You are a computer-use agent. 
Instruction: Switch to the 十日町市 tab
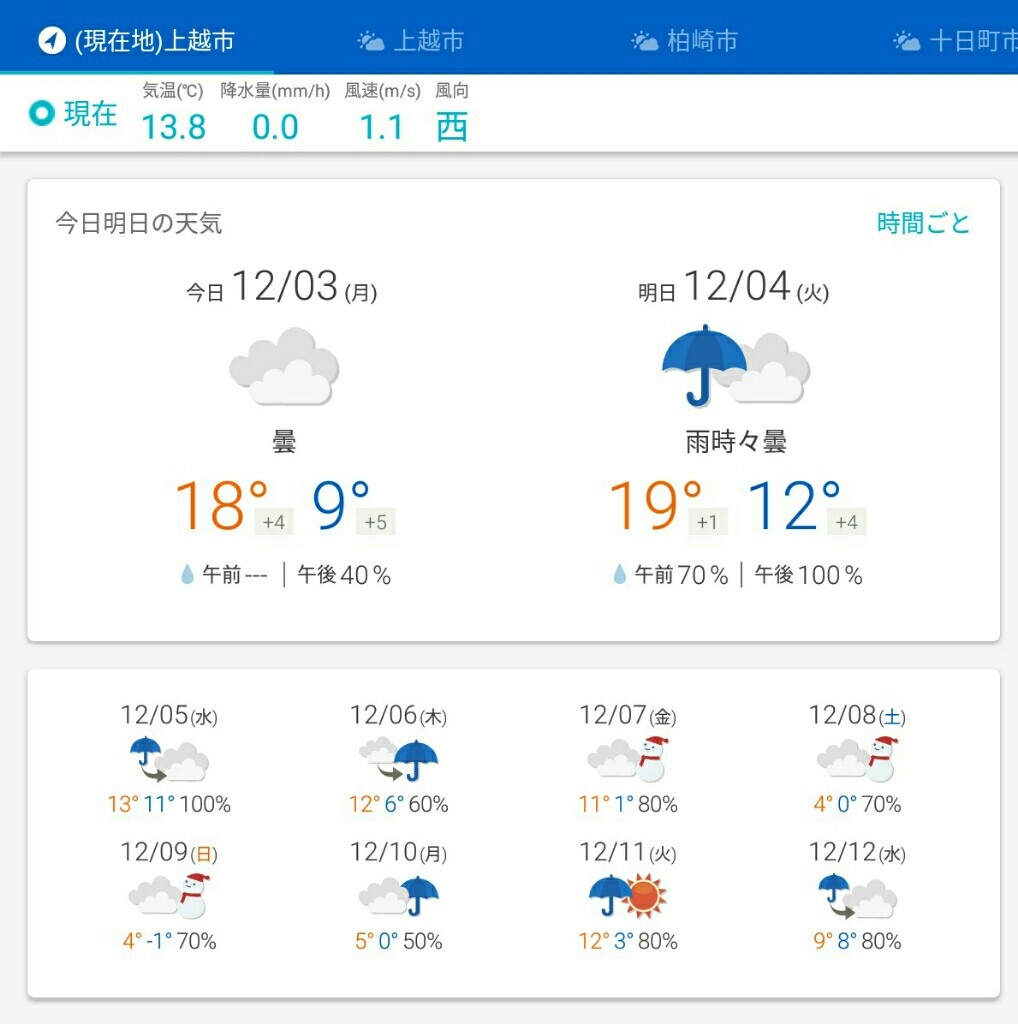coord(955,41)
